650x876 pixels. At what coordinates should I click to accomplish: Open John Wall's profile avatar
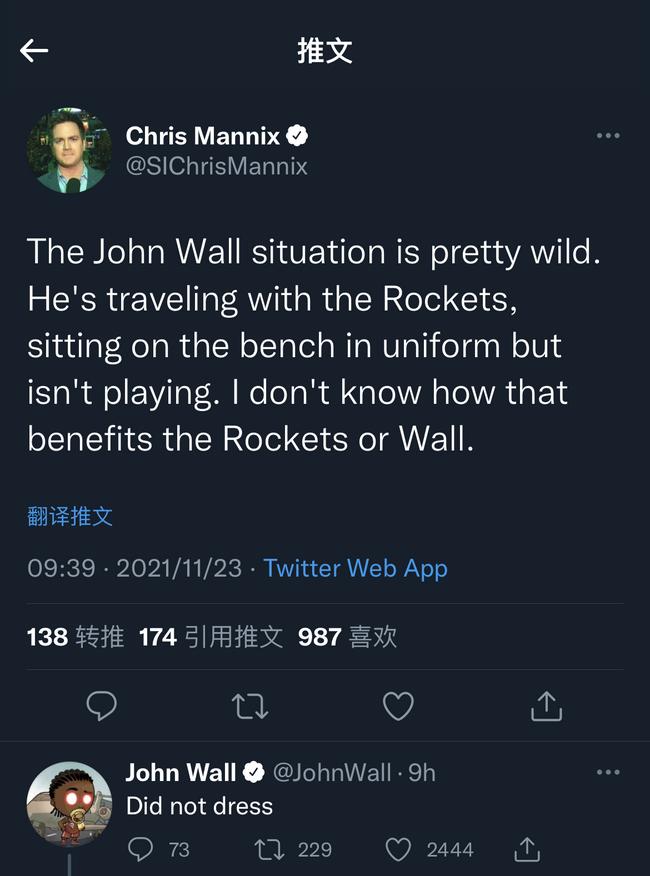tap(68, 804)
